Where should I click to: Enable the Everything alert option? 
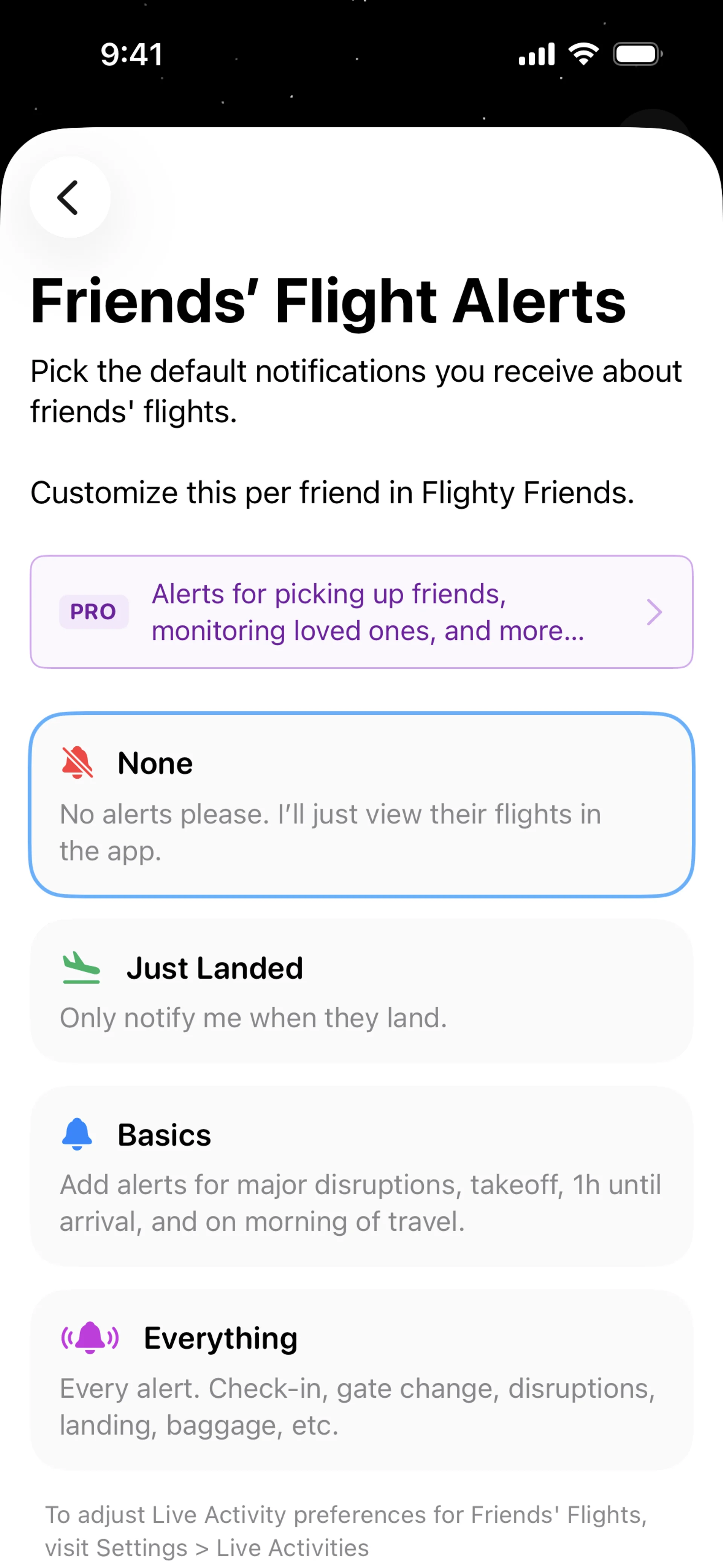pos(361,1380)
